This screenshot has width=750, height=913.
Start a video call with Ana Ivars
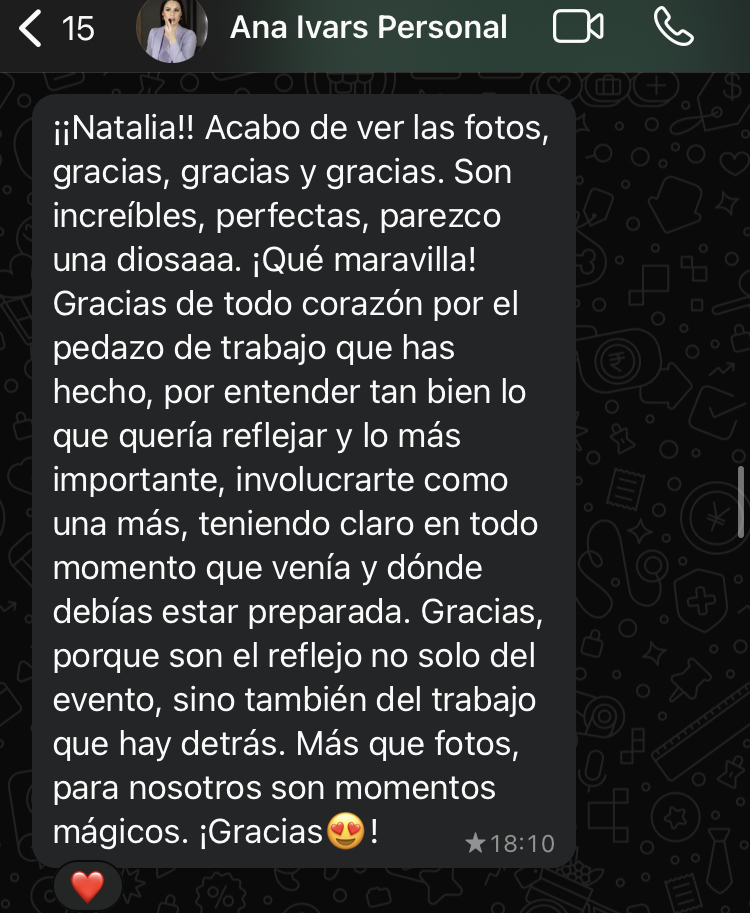[578, 28]
